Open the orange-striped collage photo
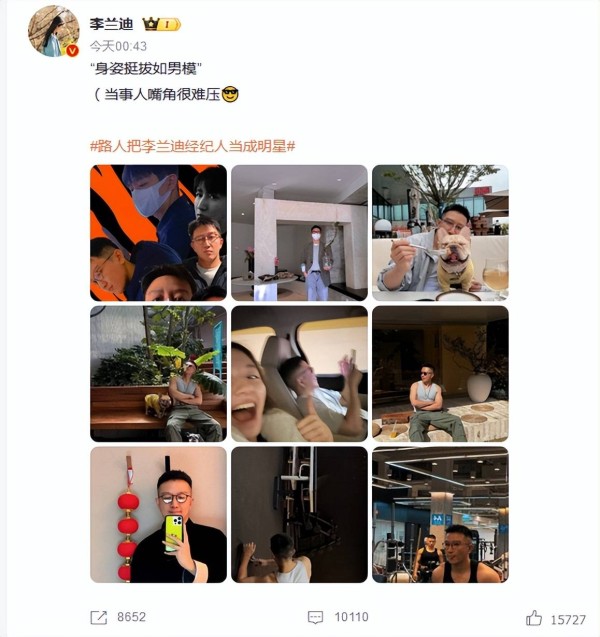 pos(158,233)
